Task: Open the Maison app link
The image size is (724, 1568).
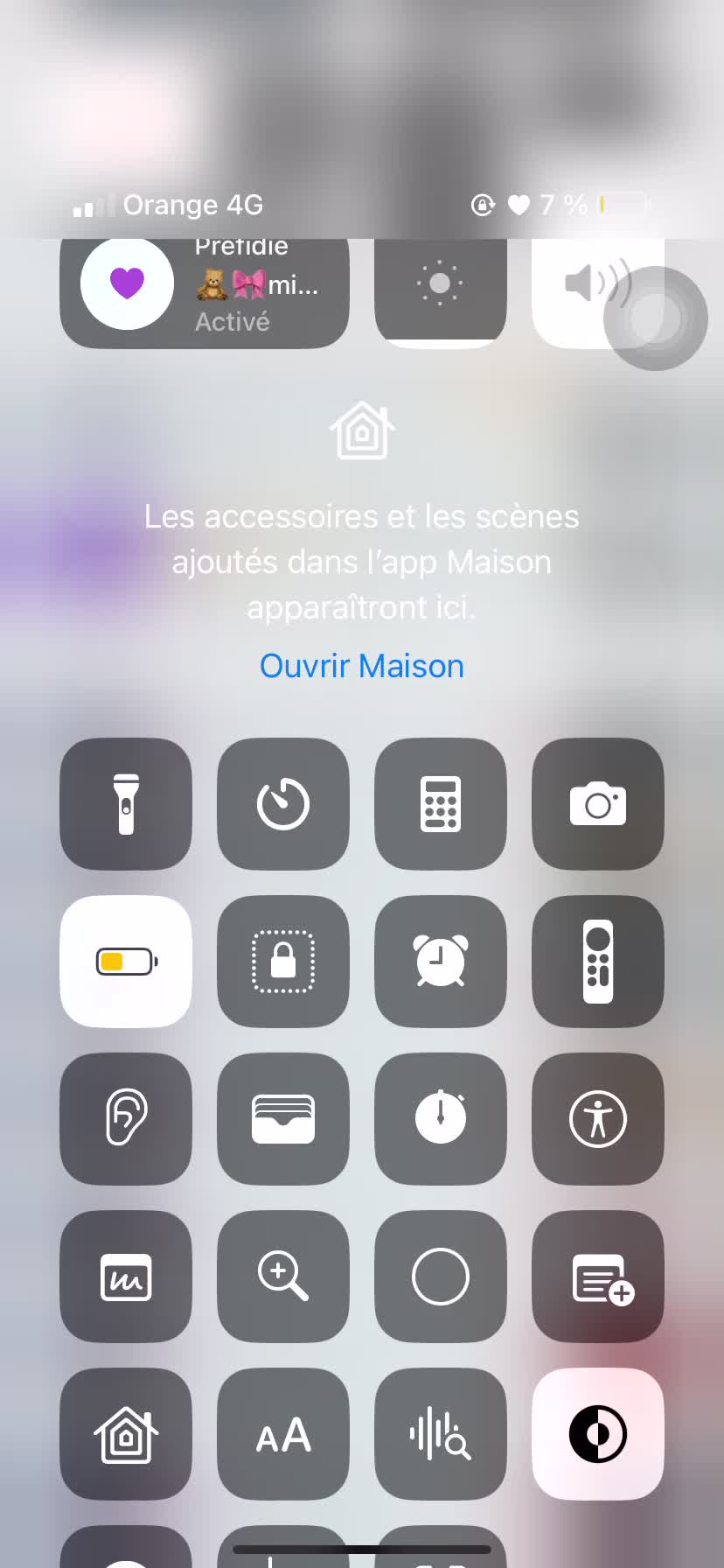Action: (361, 666)
